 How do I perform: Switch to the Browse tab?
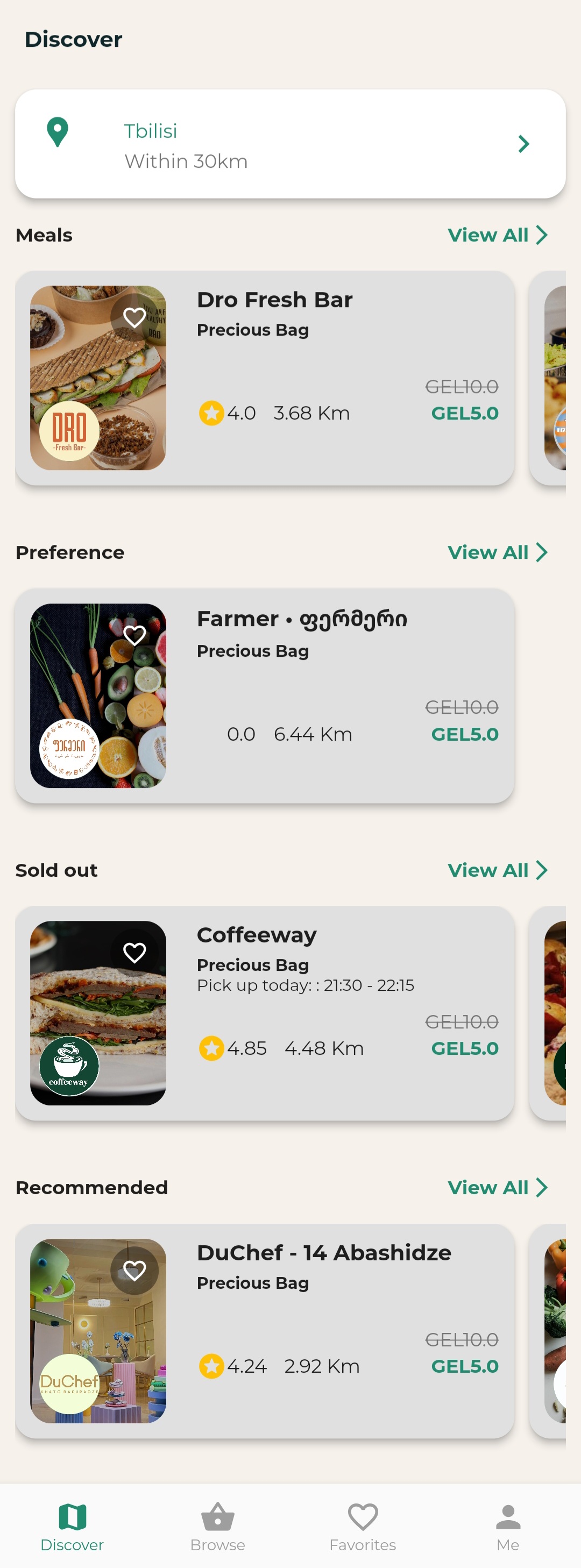point(217,1526)
